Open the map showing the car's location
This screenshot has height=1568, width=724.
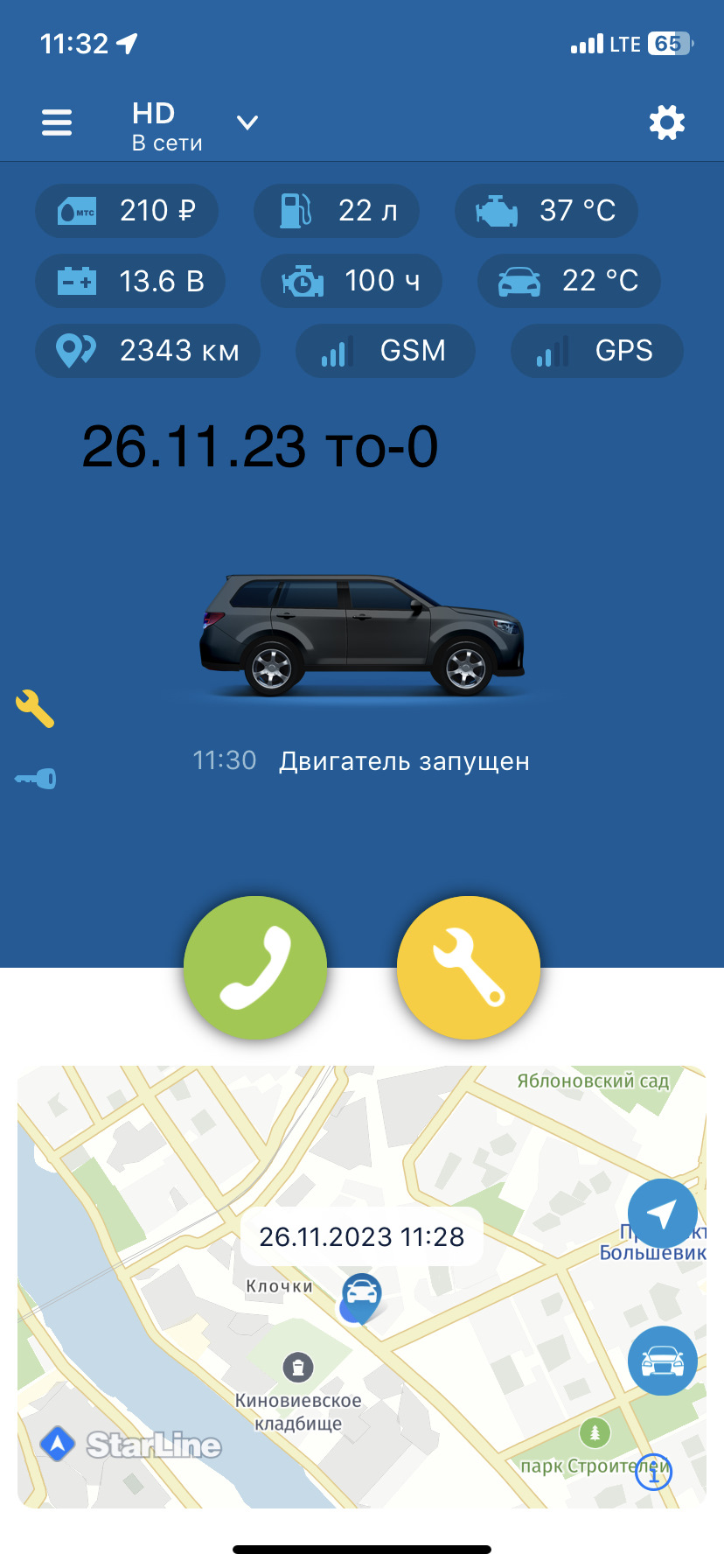coord(362,1286)
